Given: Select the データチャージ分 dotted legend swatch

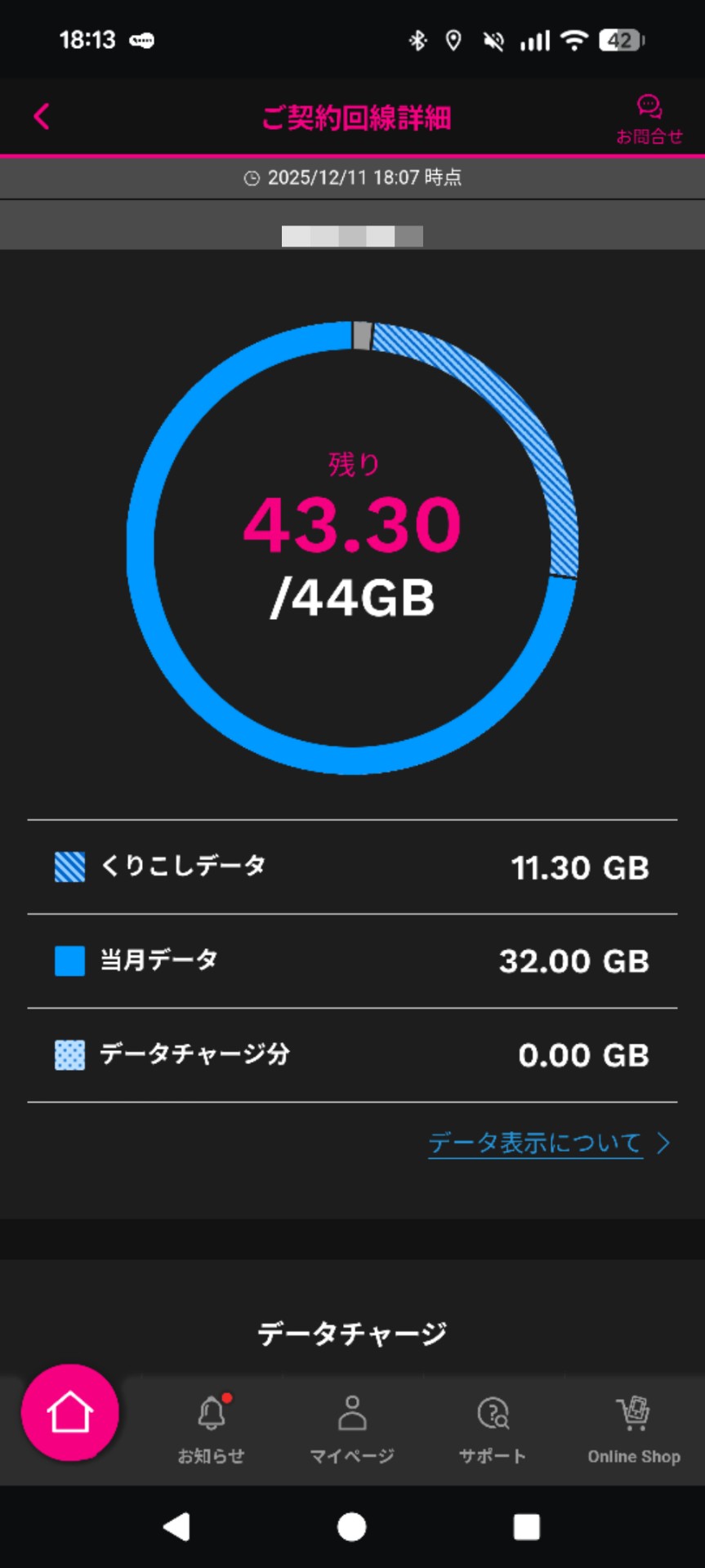Looking at the screenshot, I should click(69, 1055).
